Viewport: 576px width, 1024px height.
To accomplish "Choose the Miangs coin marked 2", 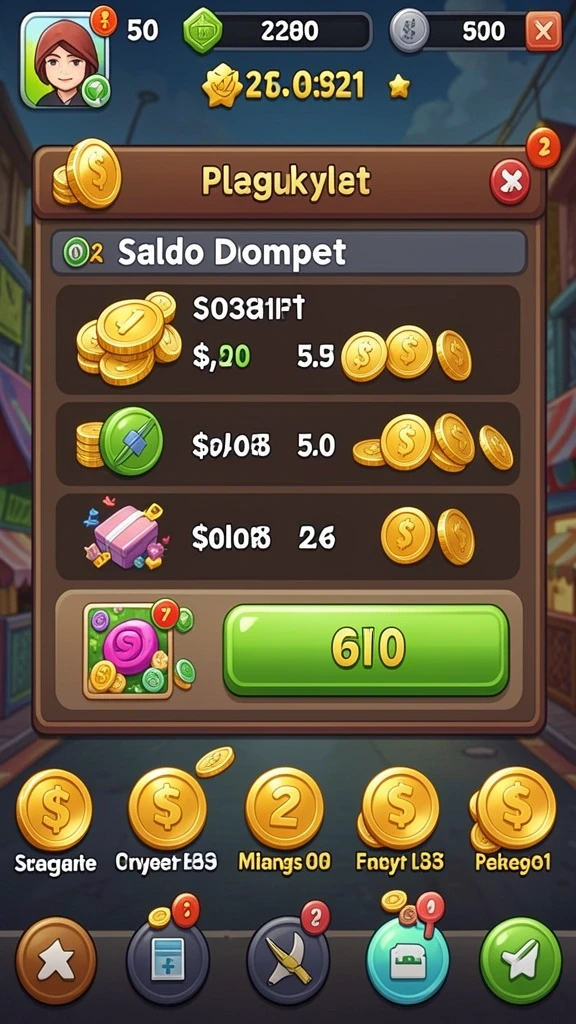I will point(284,820).
